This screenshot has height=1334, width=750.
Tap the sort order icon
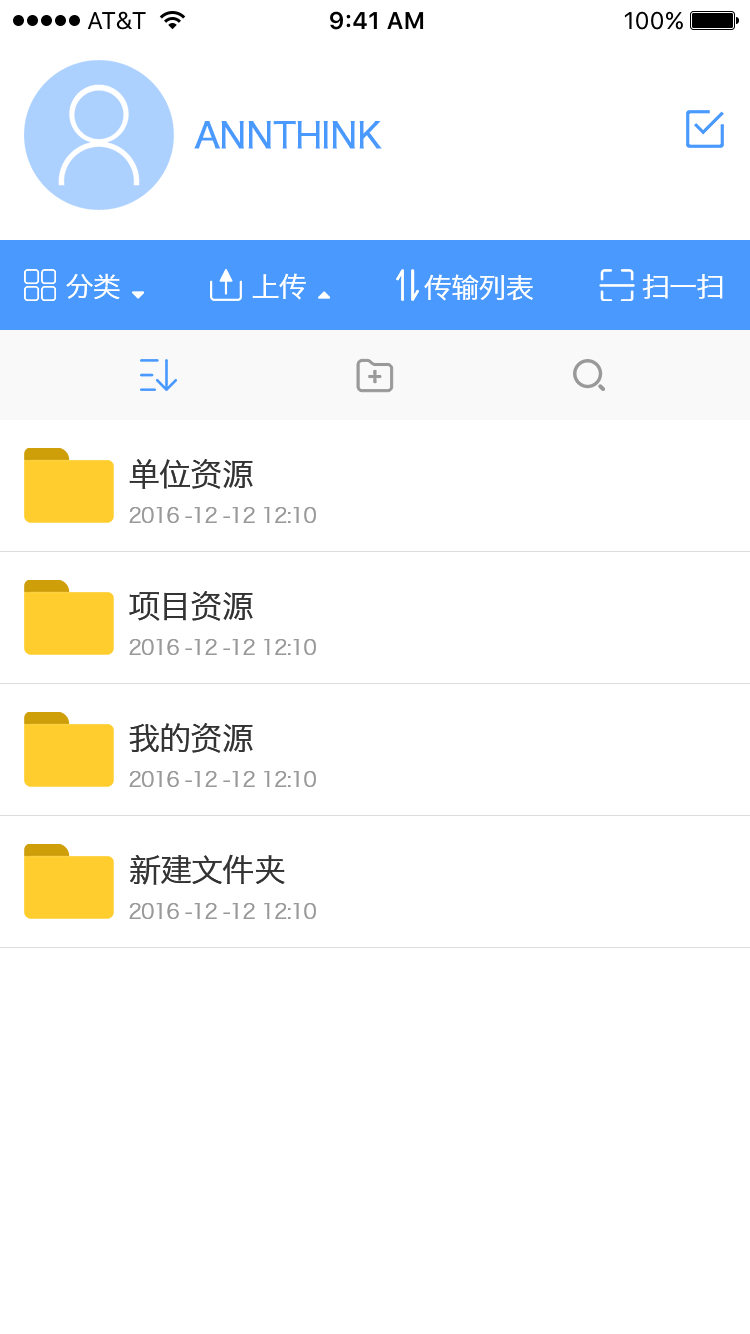(158, 375)
